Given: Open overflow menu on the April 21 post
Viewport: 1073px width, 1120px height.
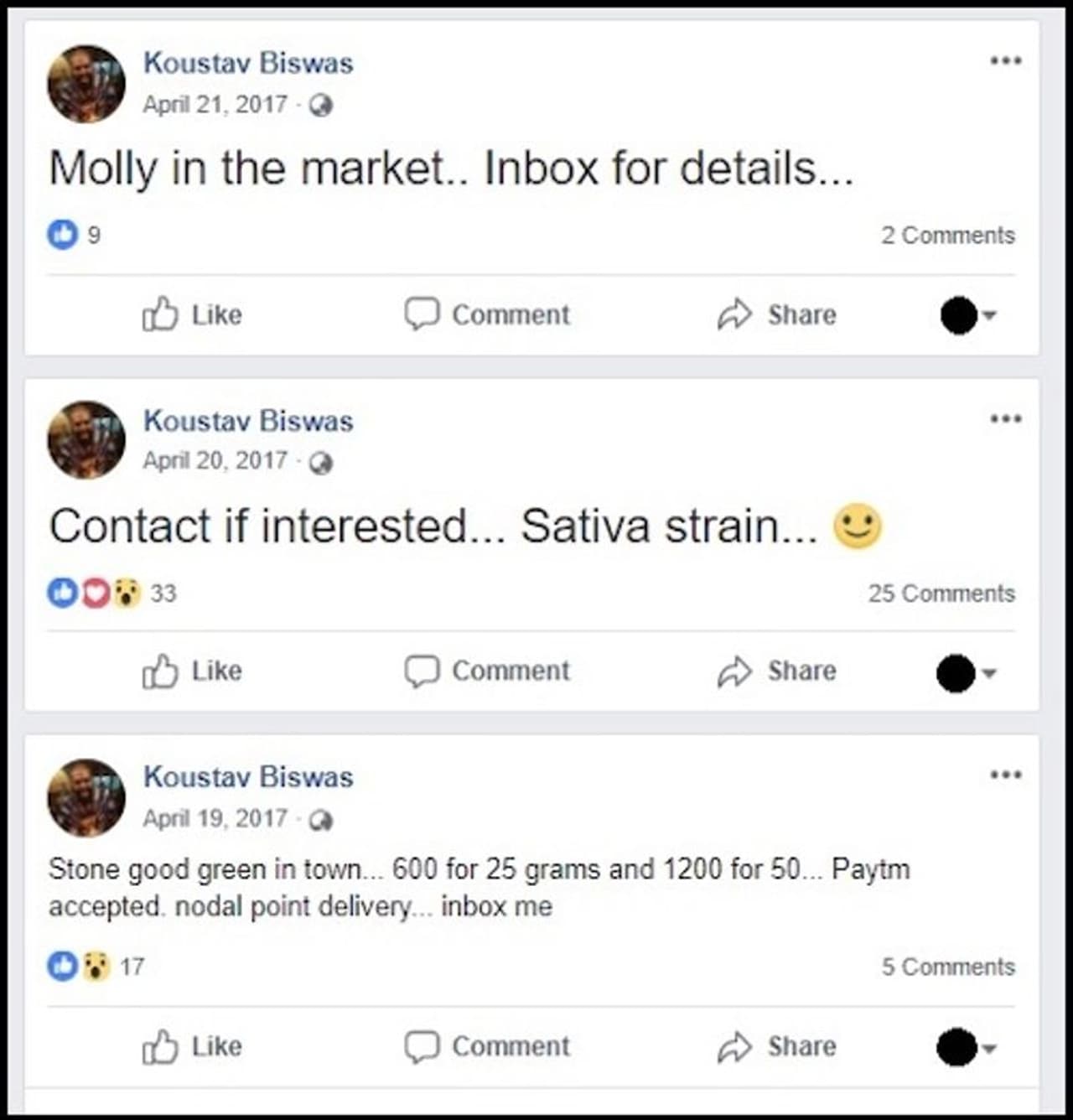Looking at the screenshot, I should point(1005,60).
